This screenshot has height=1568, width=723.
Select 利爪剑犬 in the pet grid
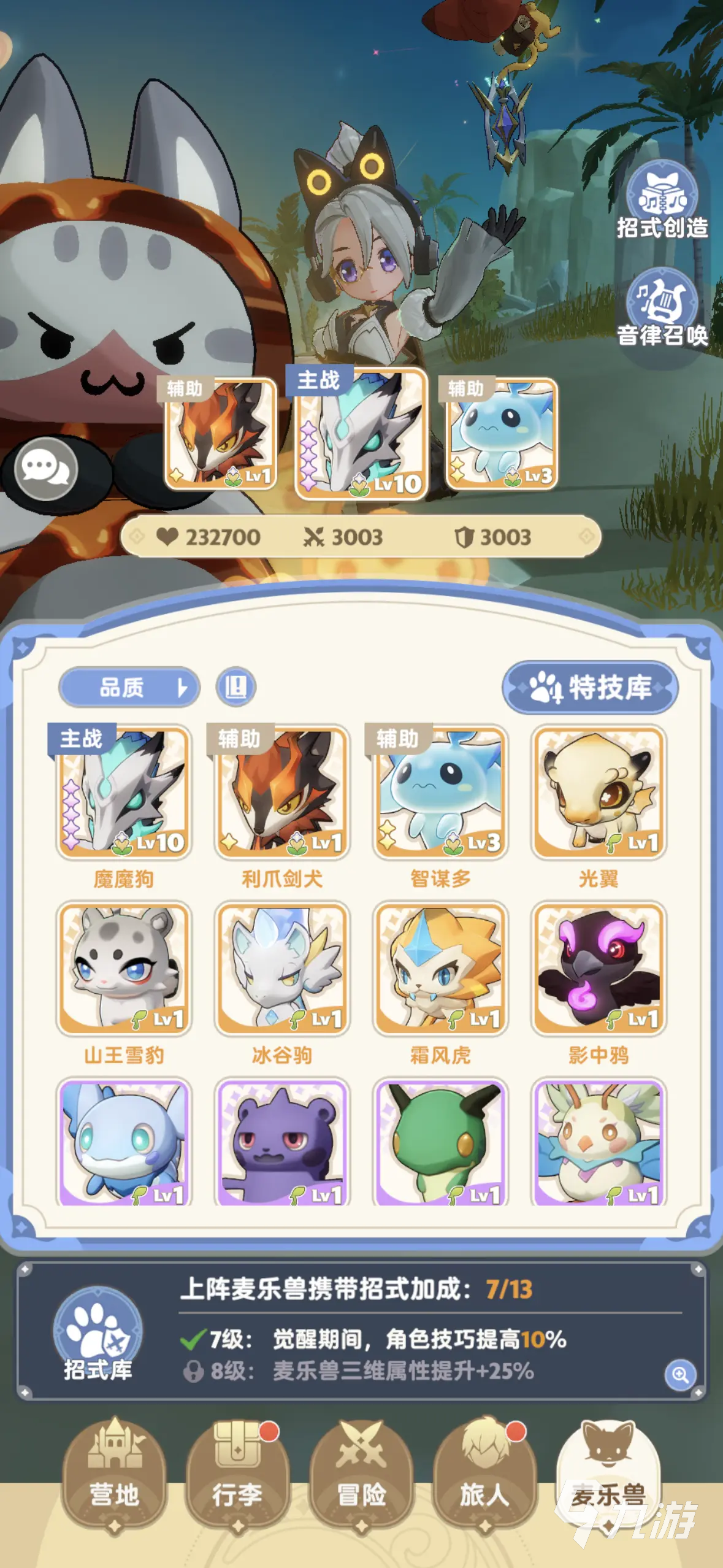[282, 792]
